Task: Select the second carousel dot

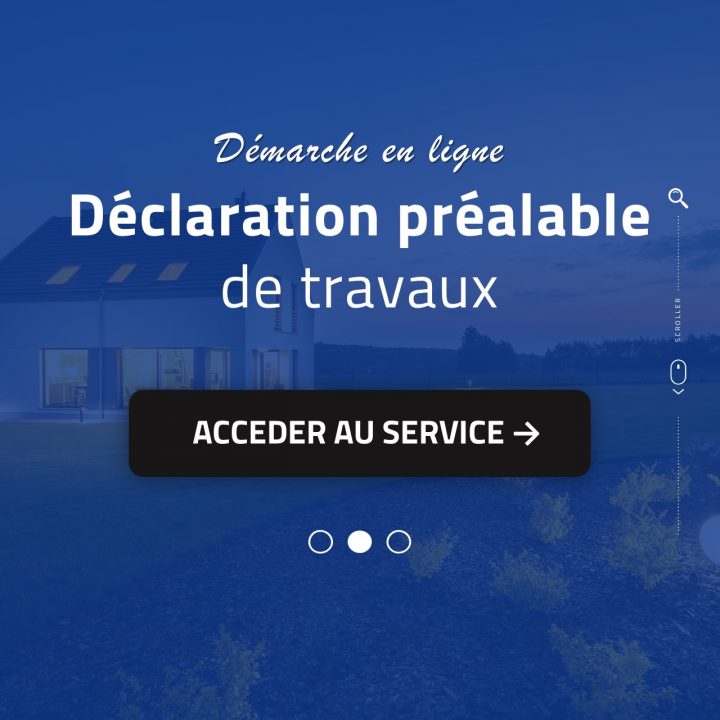Action: [359, 542]
